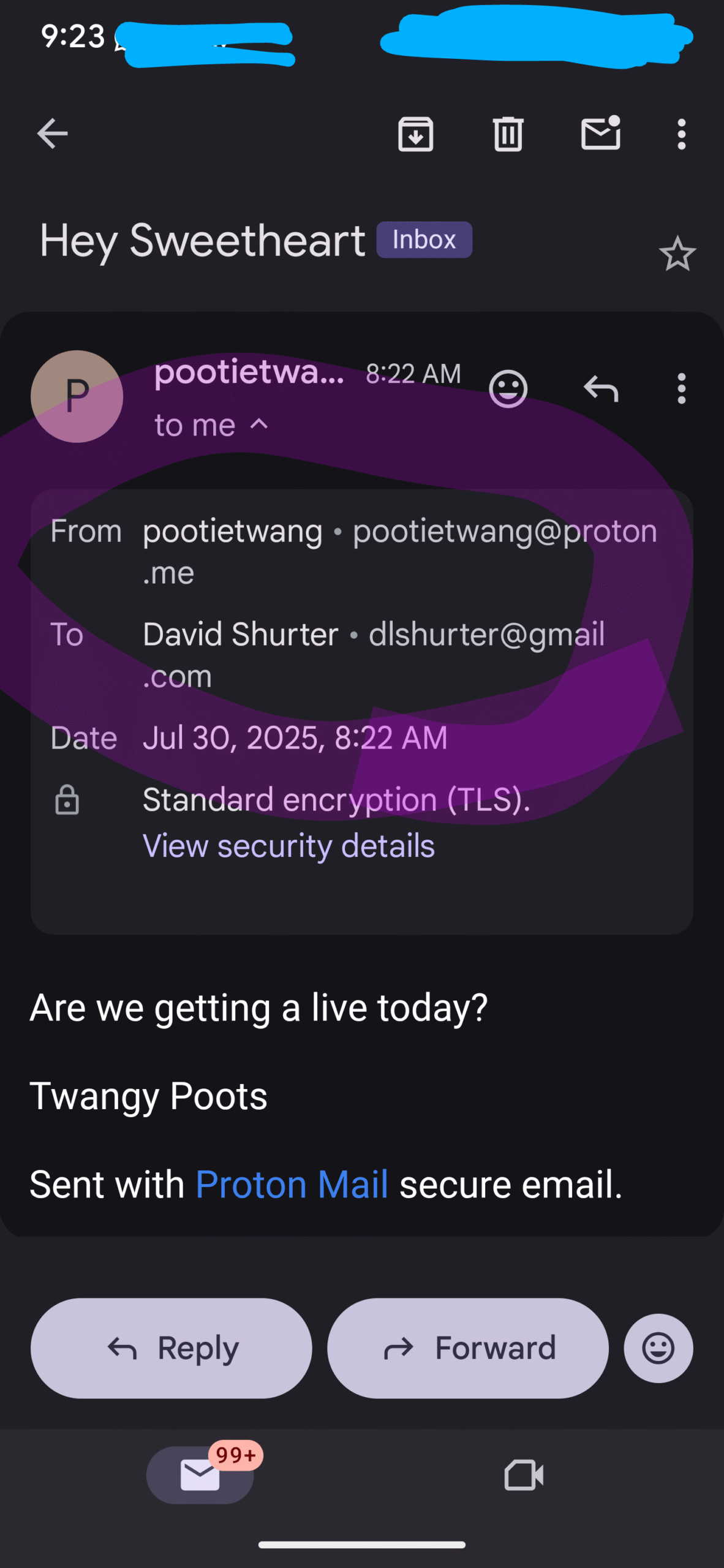Add emoji reaction beside sender name

[508, 388]
